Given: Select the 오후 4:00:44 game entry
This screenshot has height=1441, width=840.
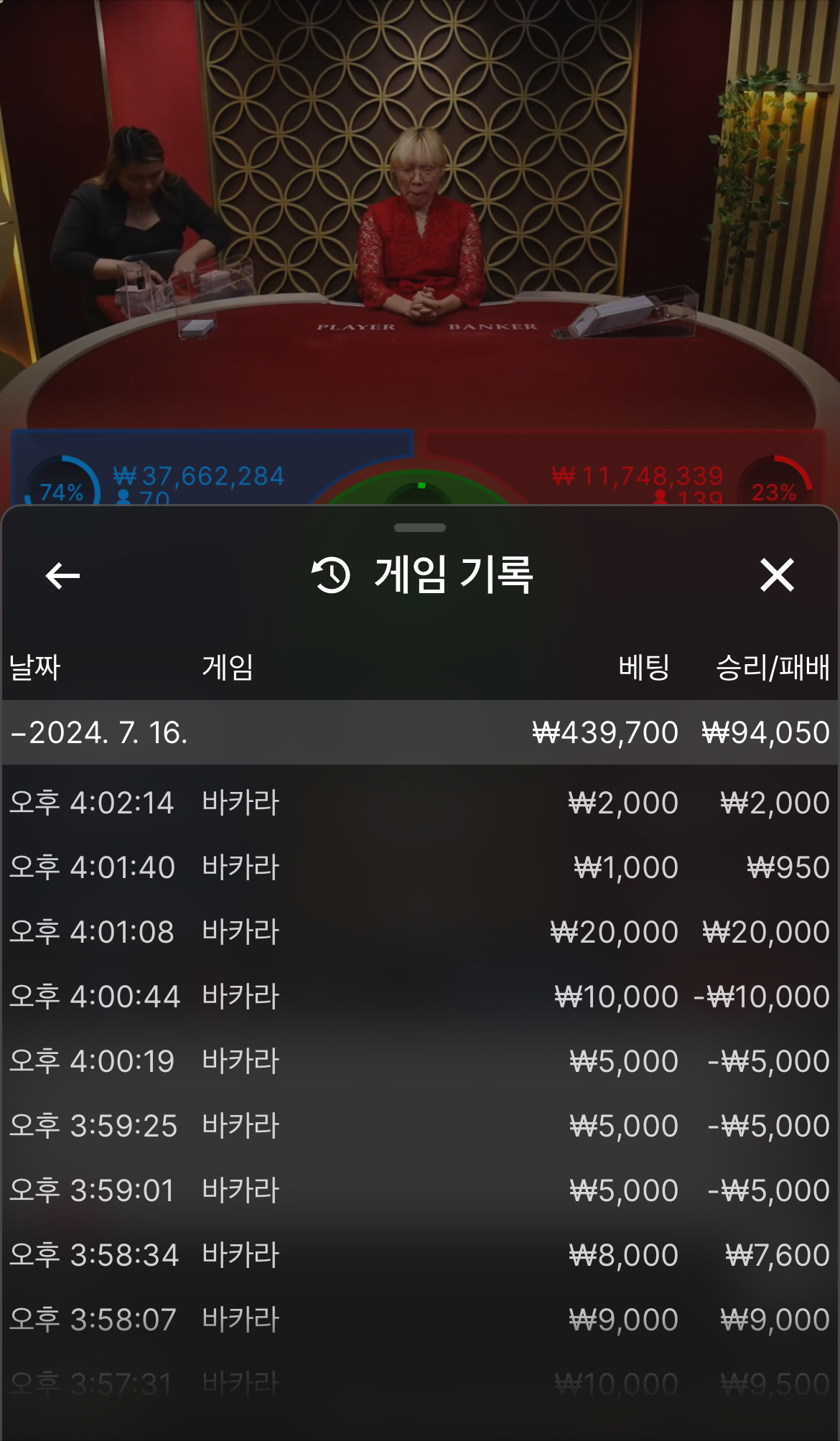Looking at the screenshot, I should point(419,997).
